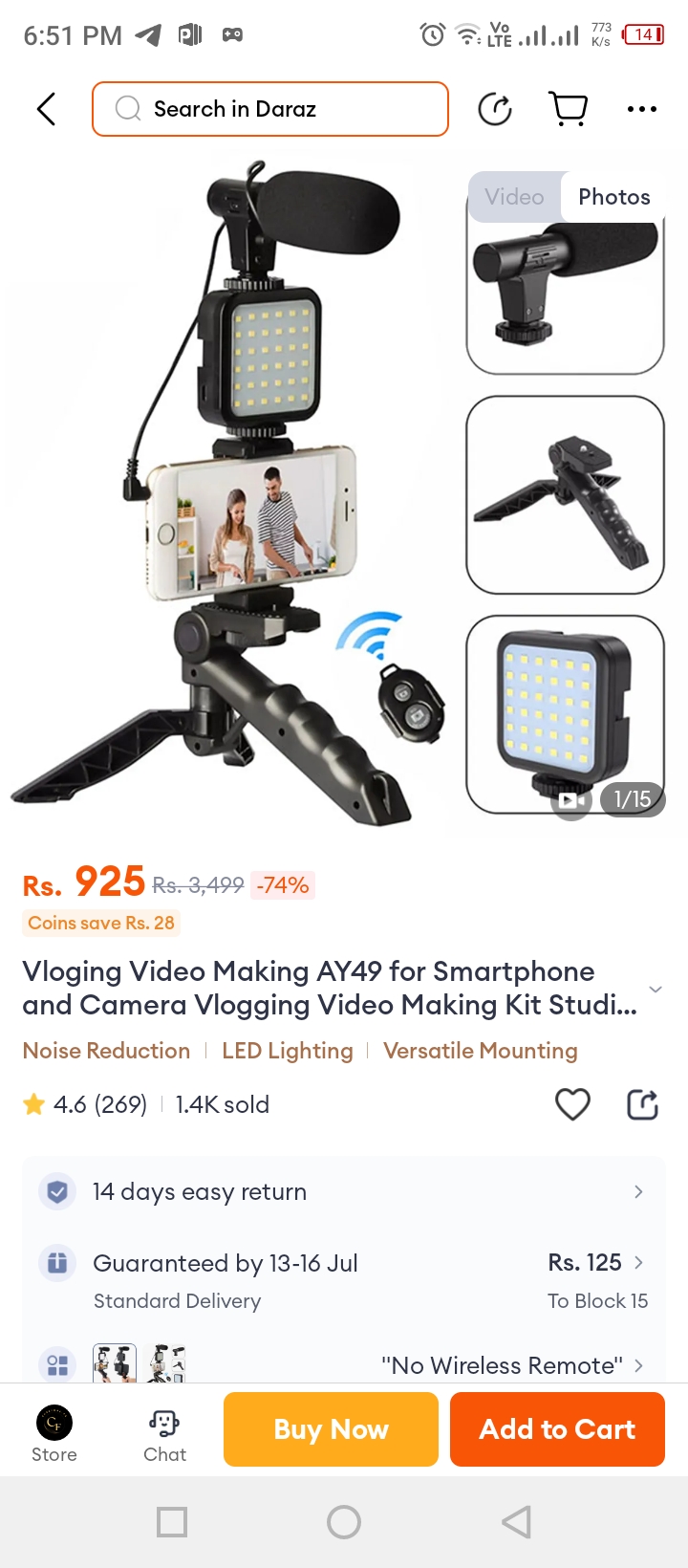The image size is (688, 1568).
Task: Open the No Wireless Remote variation selector
Action: (x=511, y=1365)
